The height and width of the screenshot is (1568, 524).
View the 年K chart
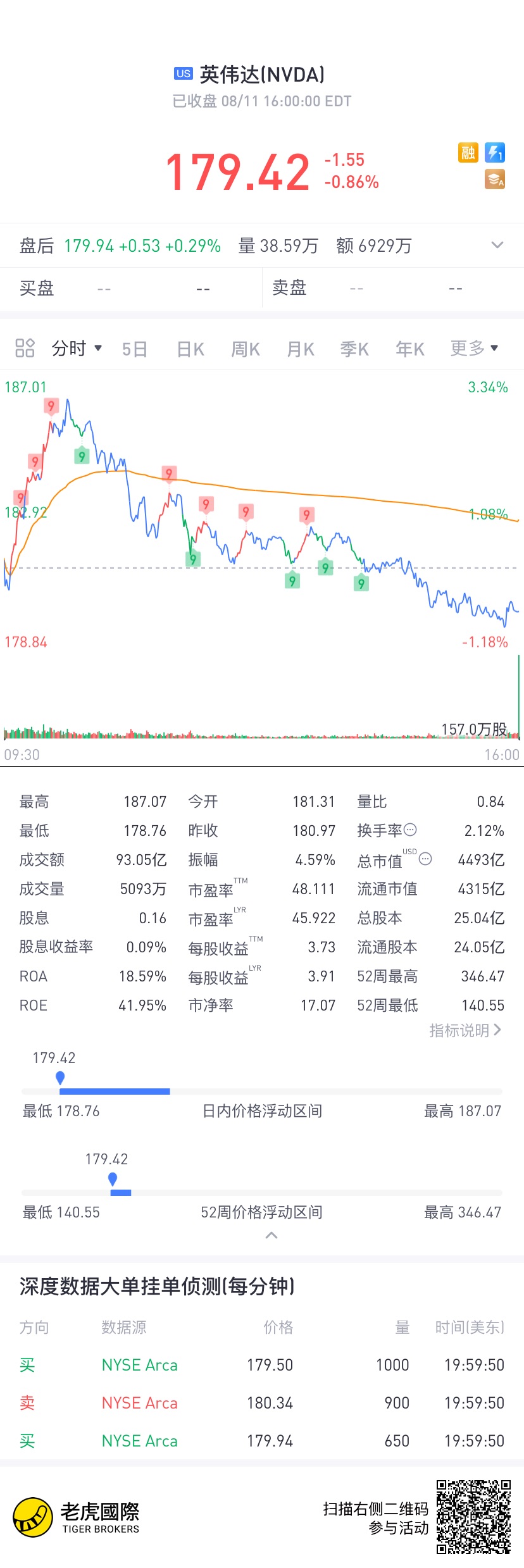tap(410, 349)
